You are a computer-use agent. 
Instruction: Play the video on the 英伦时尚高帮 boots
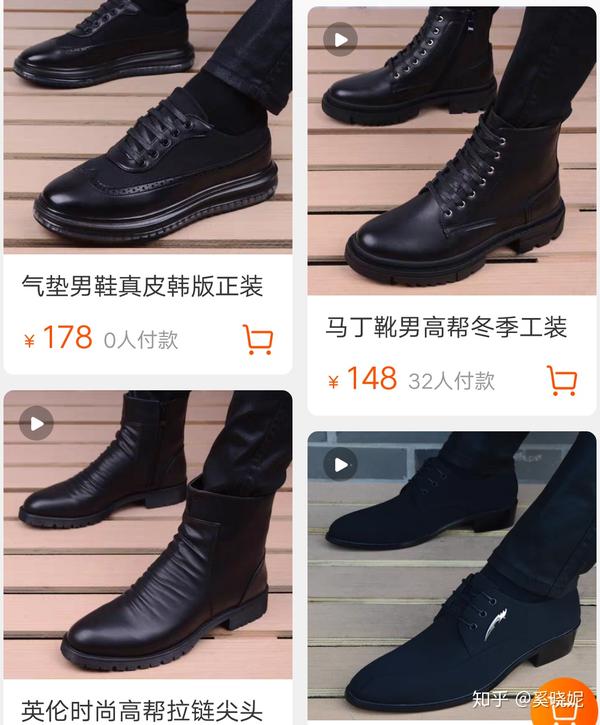(36, 423)
